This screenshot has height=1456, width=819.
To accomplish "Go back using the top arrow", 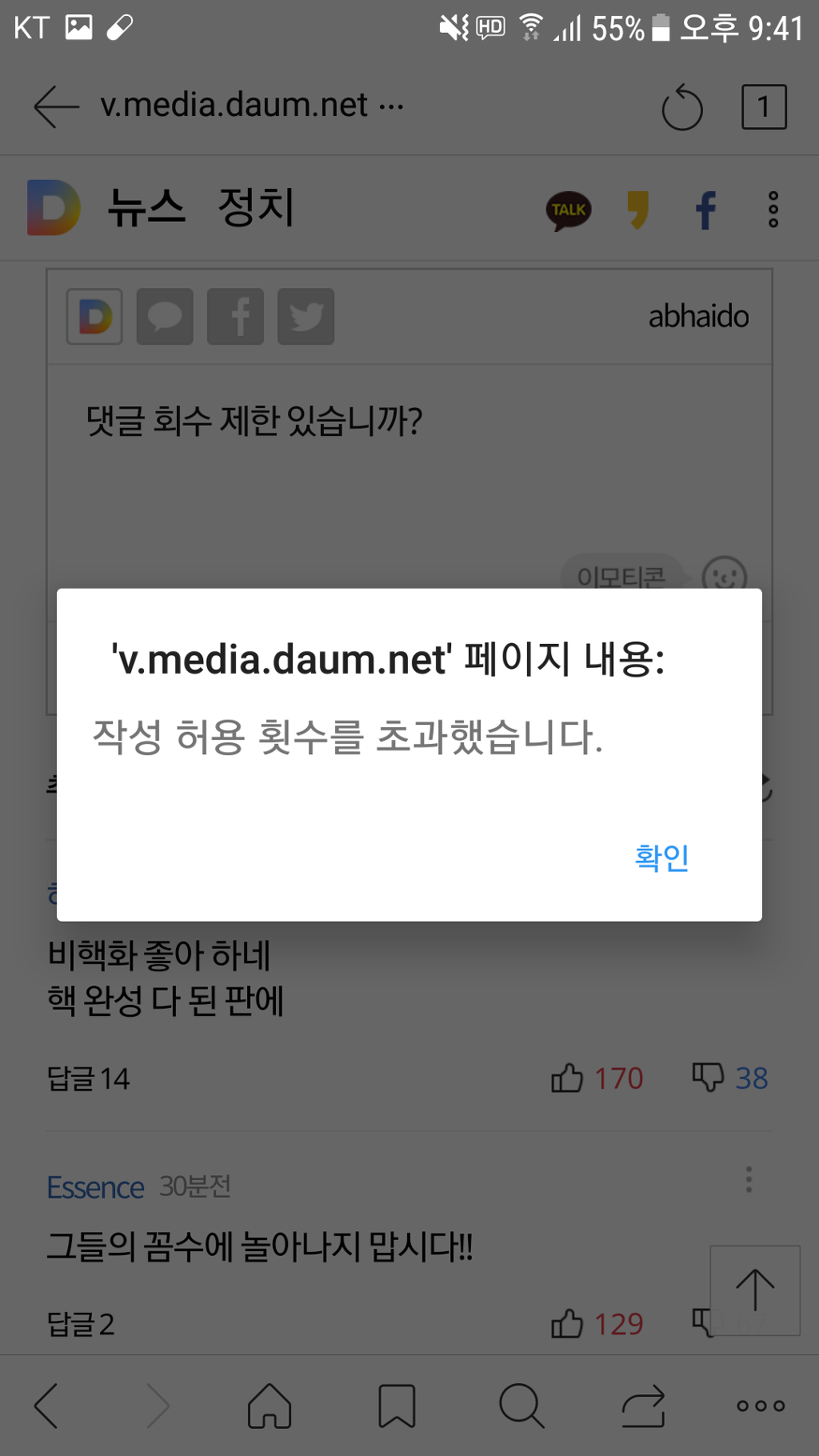I will pos(56,106).
